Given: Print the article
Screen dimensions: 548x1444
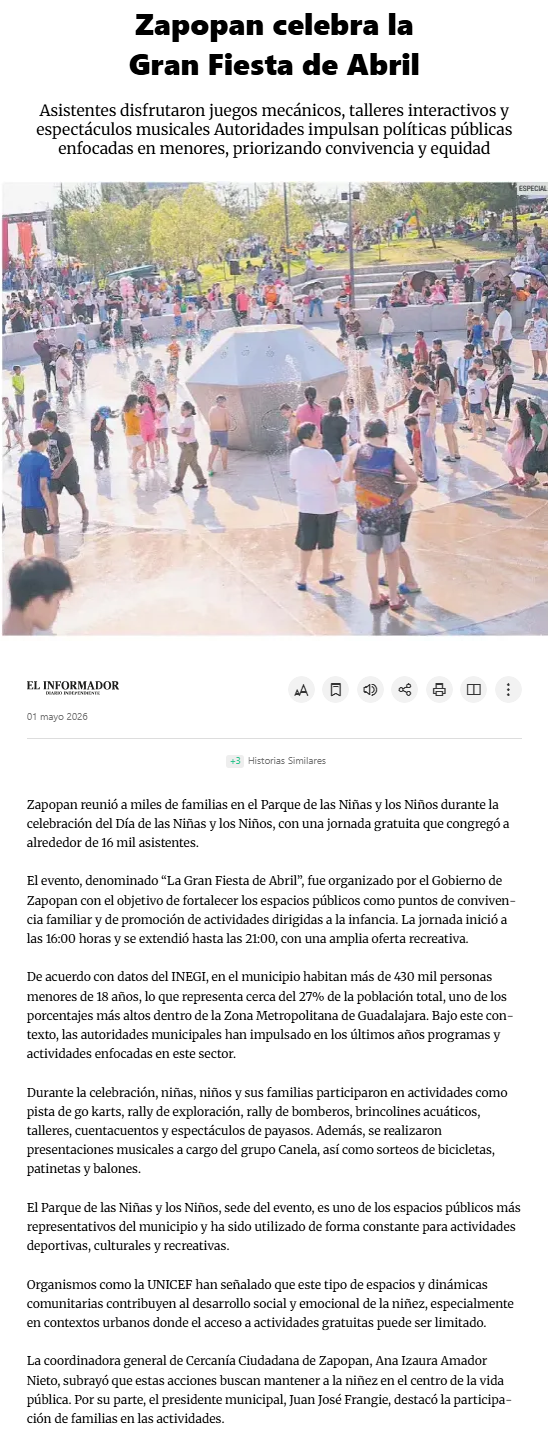Looking at the screenshot, I should tap(439, 689).
